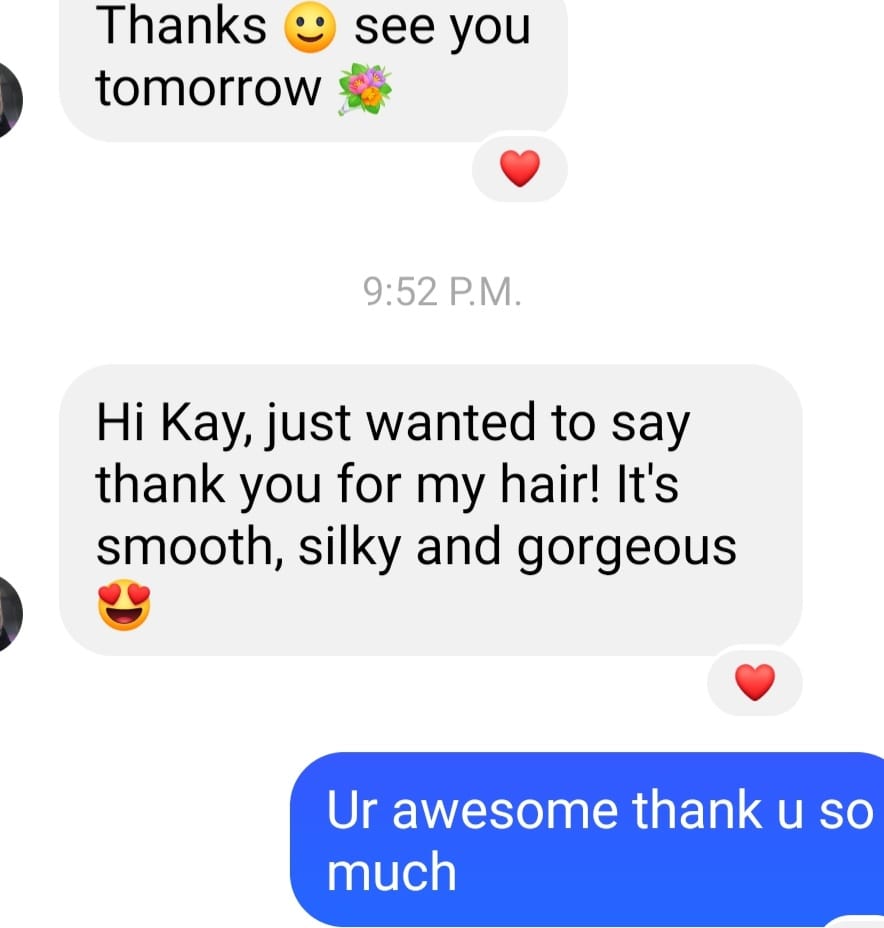Open heart reaction under "see you tomorrow" message

tap(519, 169)
